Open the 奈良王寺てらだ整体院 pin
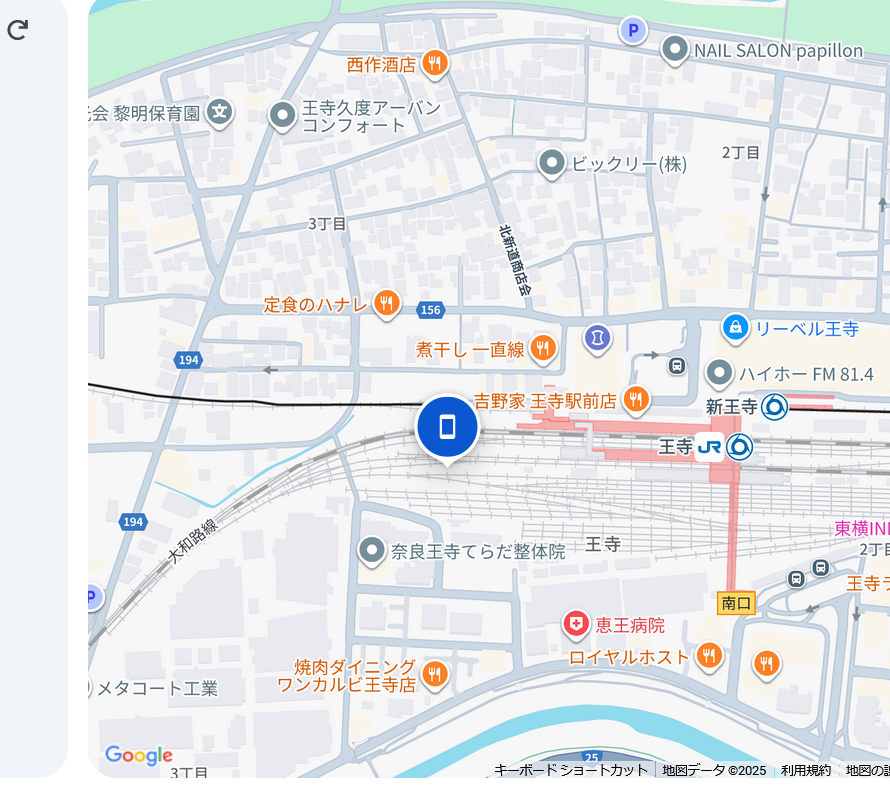Image resolution: width=890 pixels, height=787 pixels. [x=372, y=550]
